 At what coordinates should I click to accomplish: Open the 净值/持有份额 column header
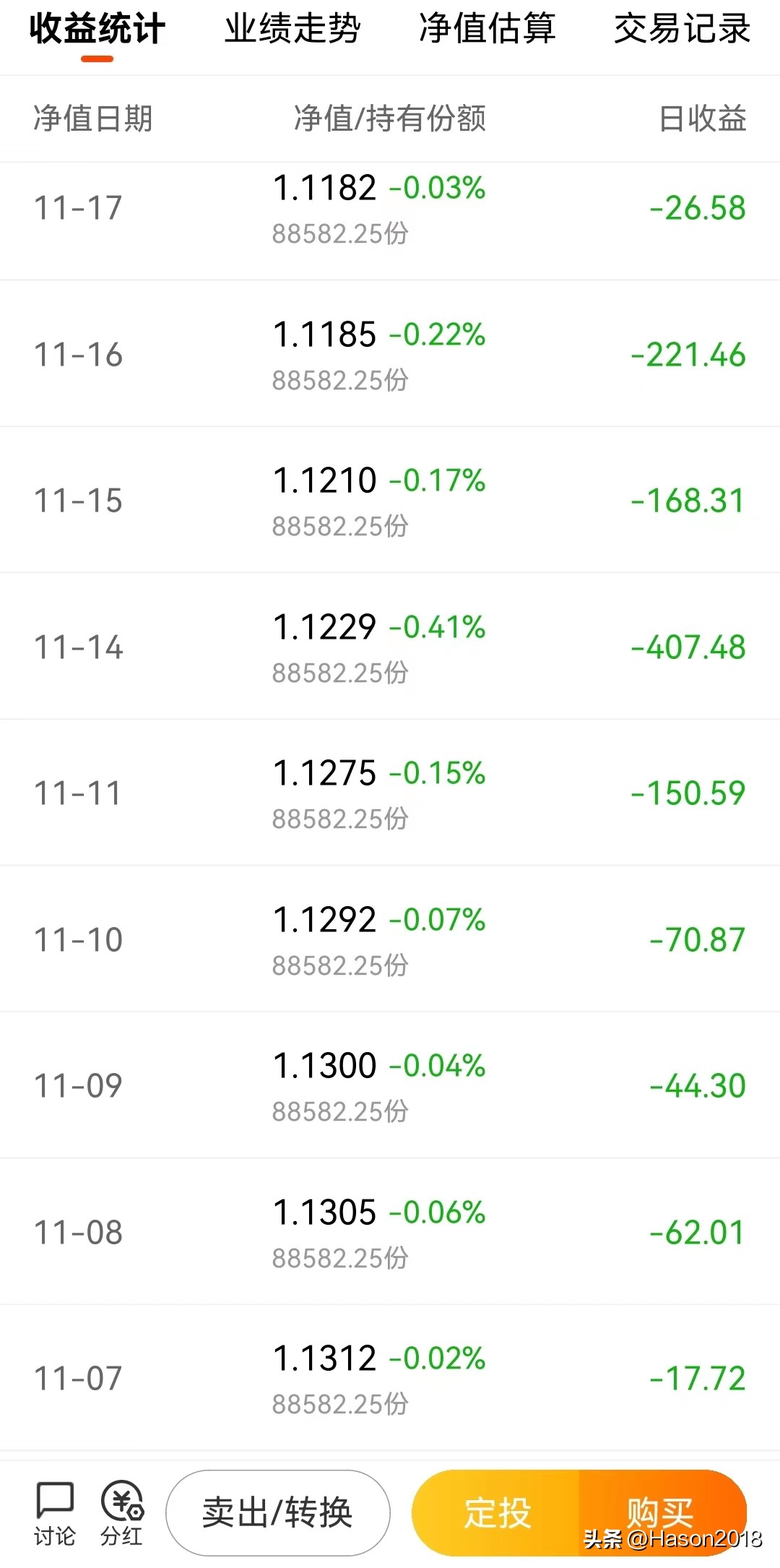[x=390, y=119]
